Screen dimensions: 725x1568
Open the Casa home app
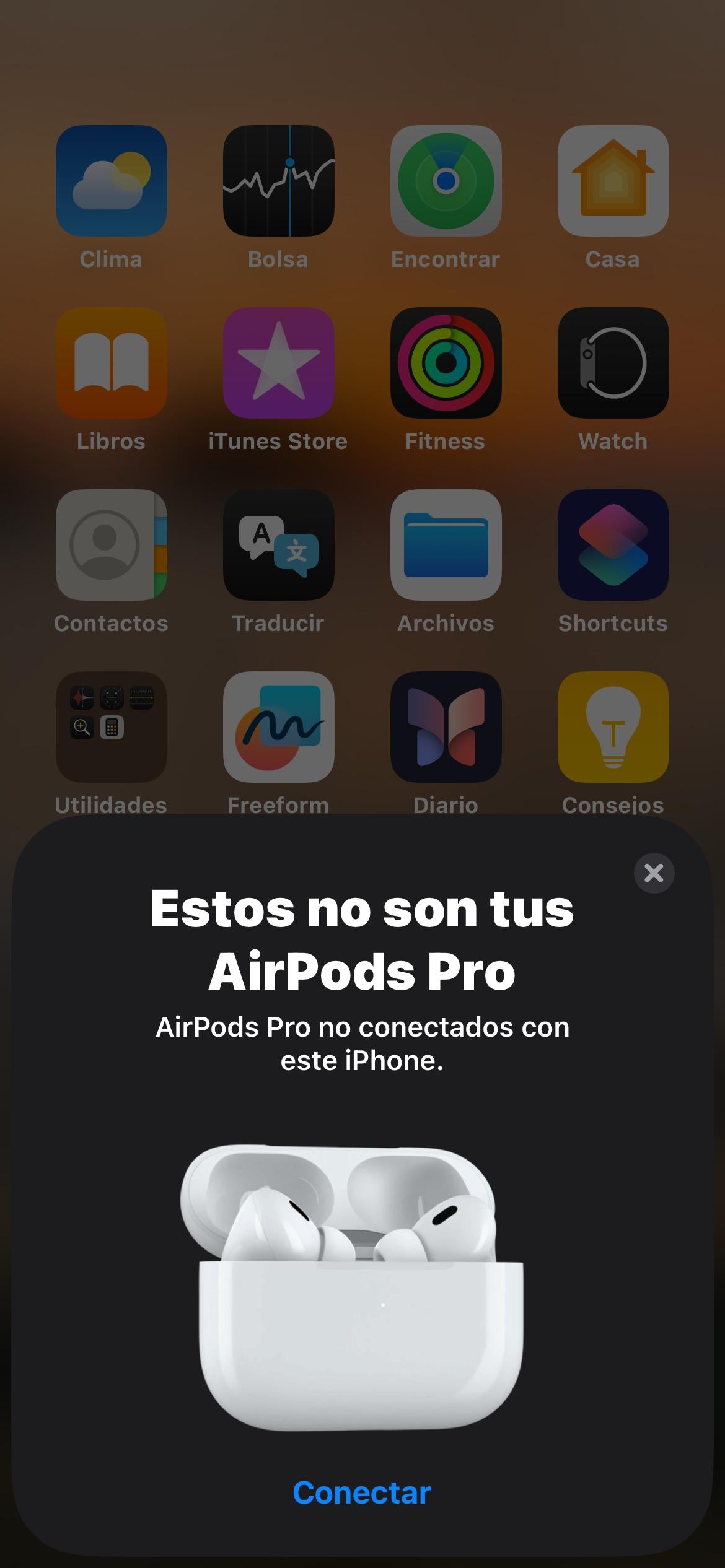(x=613, y=181)
